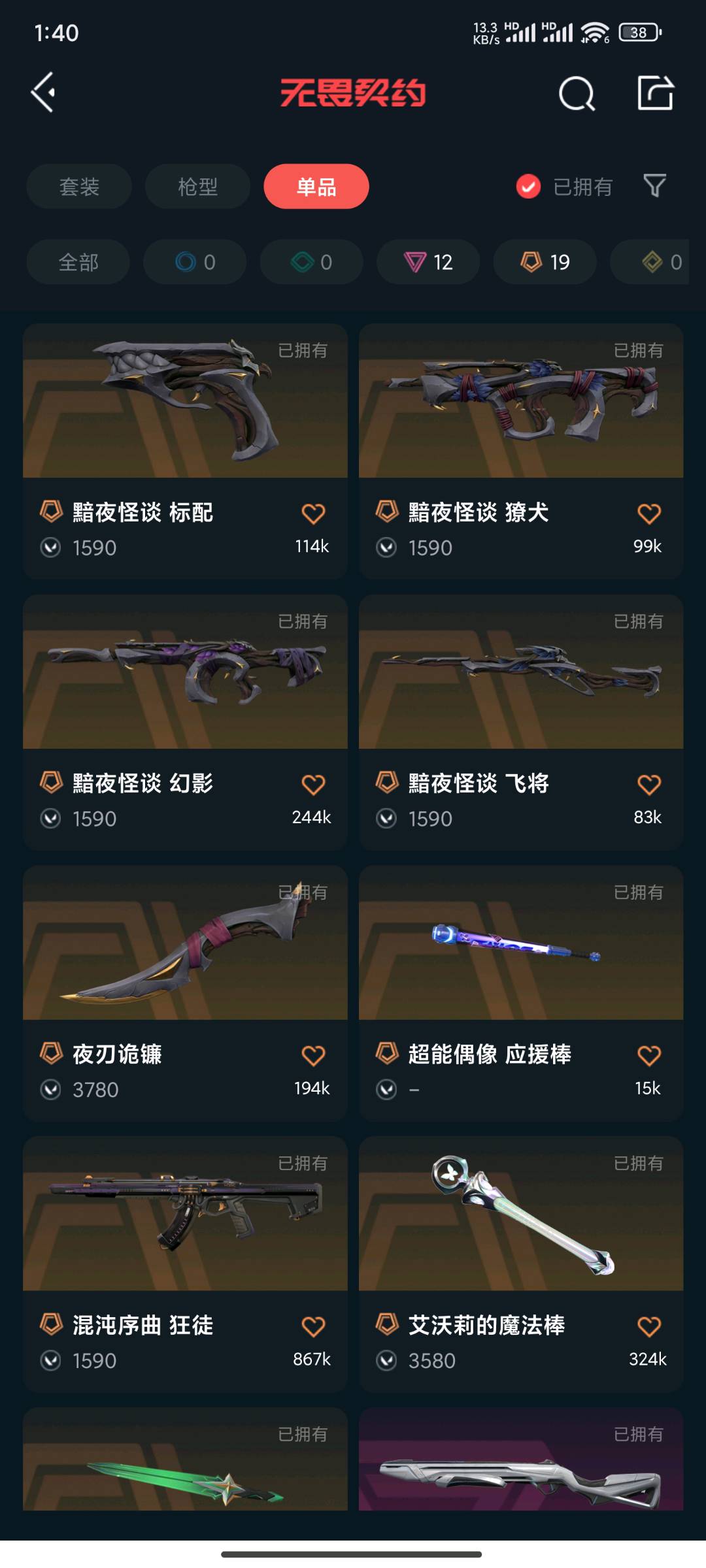Switch to the 枪型 tab
706x1568 pixels.
[197, 187]
